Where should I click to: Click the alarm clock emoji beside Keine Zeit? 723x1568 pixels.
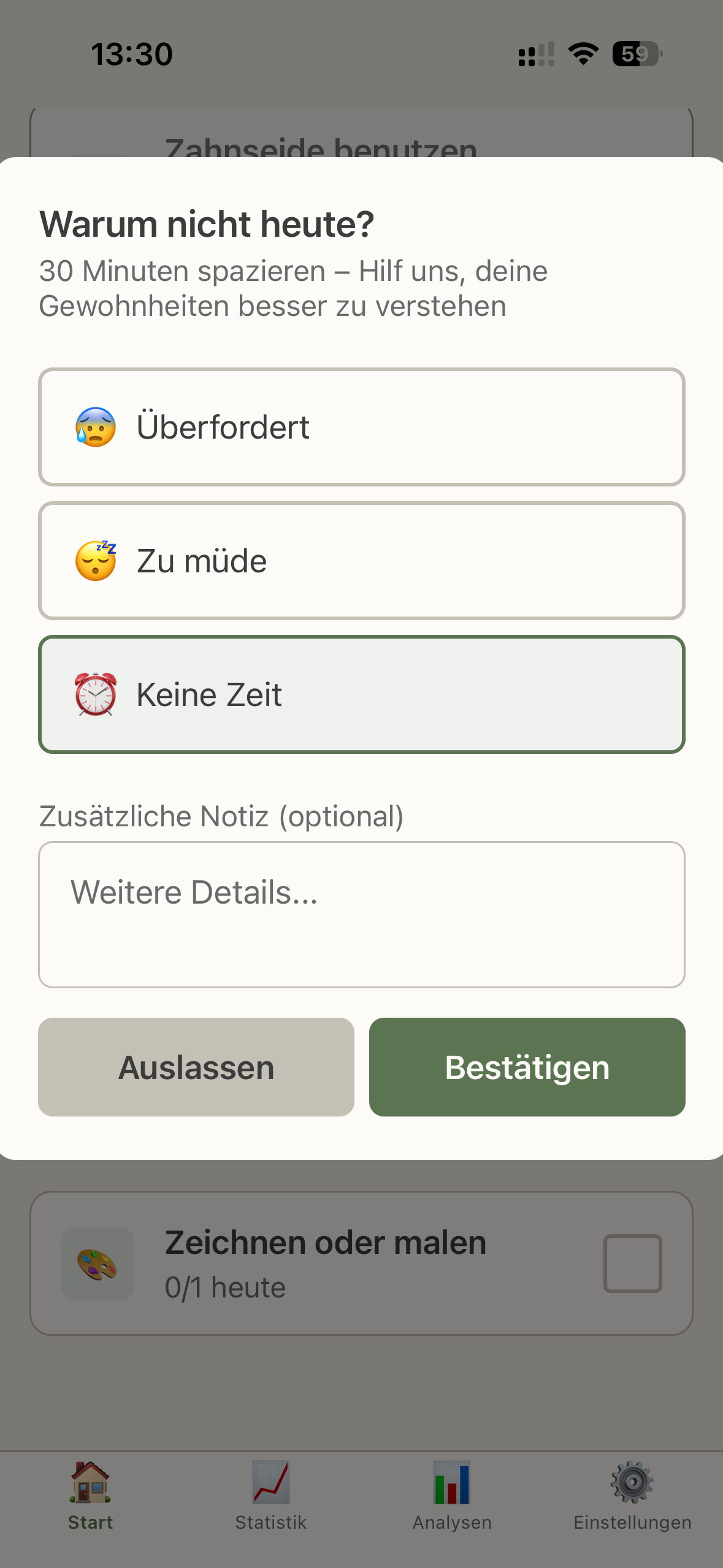[x=96, y=693]
